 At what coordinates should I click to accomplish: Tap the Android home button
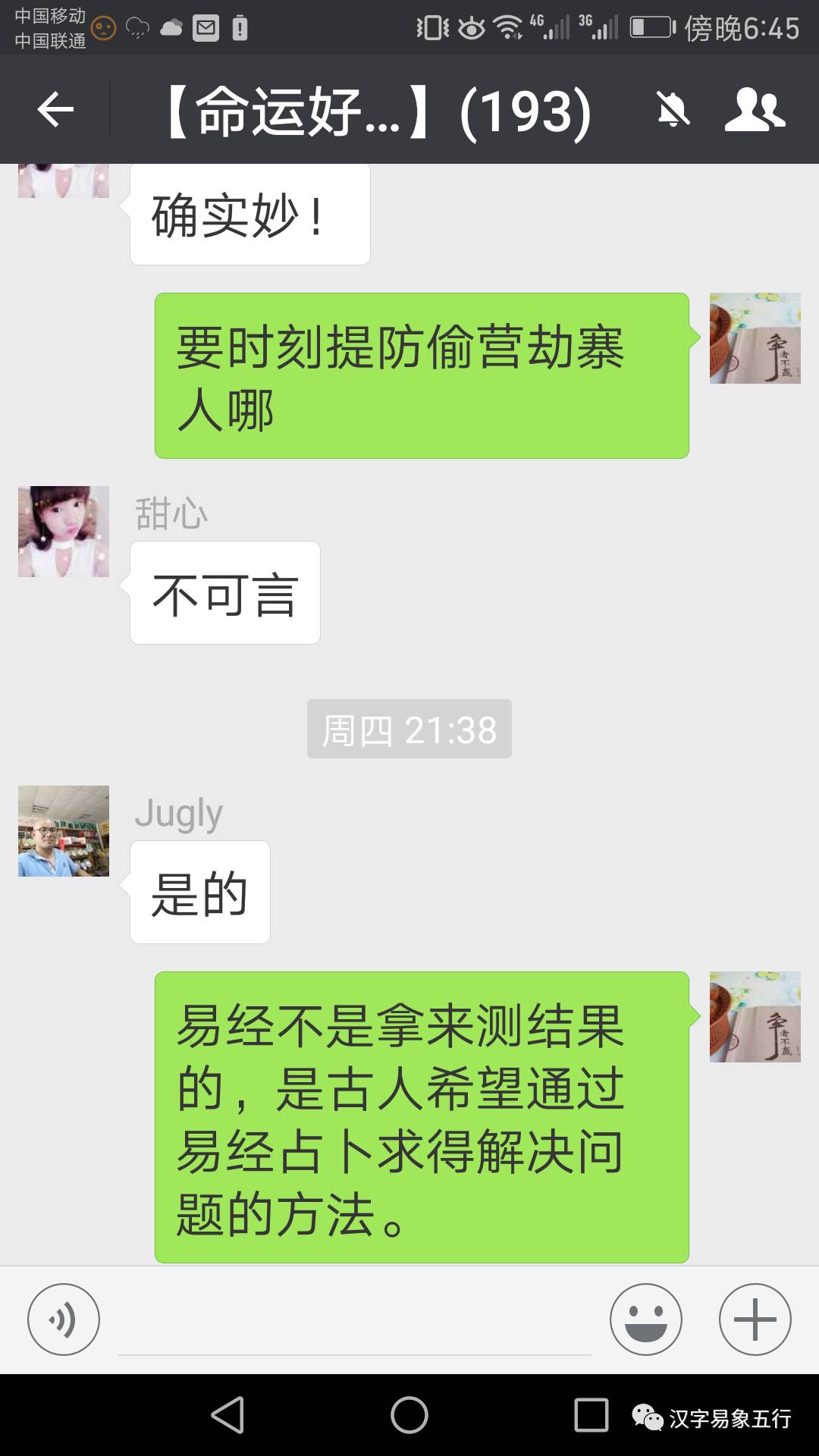point(409,1415)
